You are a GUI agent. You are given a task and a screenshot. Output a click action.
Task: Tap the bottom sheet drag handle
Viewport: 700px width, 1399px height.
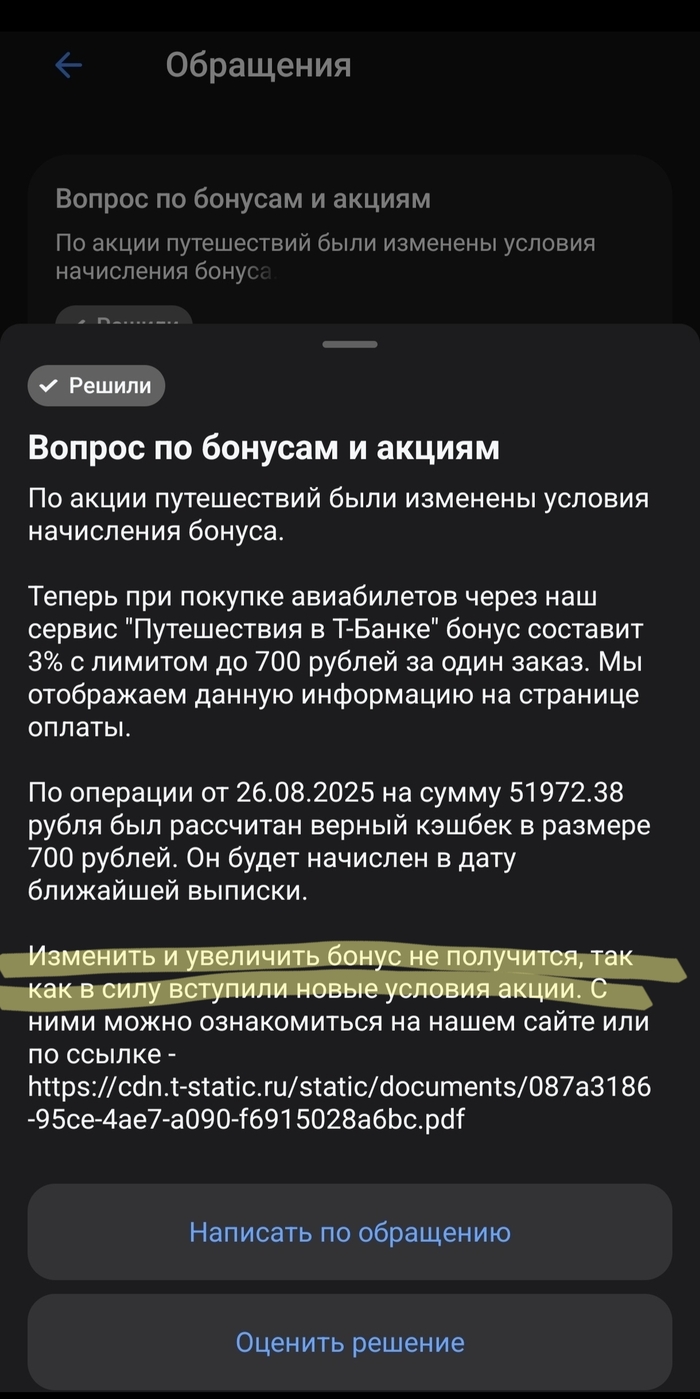349,344
